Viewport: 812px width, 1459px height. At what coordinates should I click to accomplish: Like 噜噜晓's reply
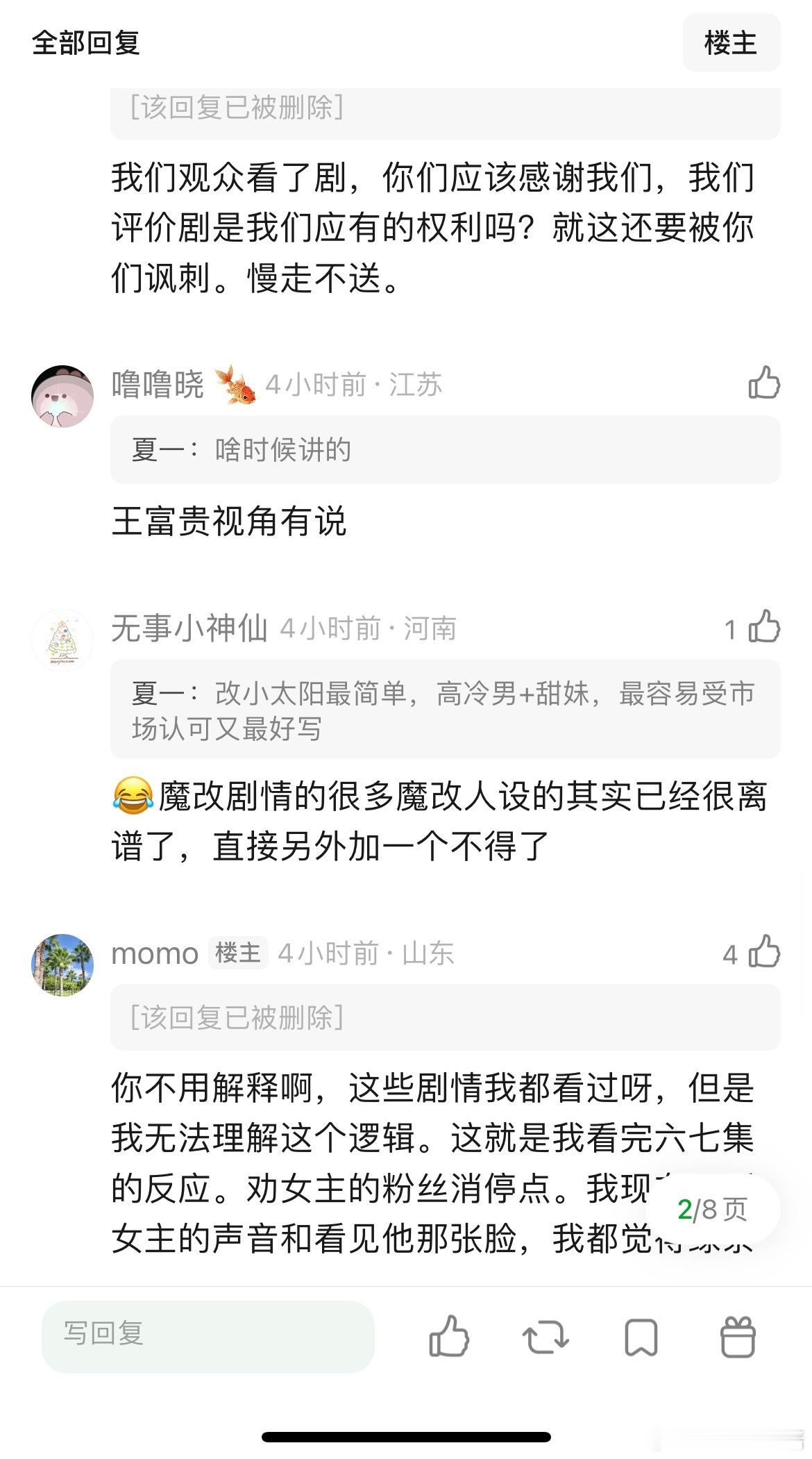click(763, 383)
